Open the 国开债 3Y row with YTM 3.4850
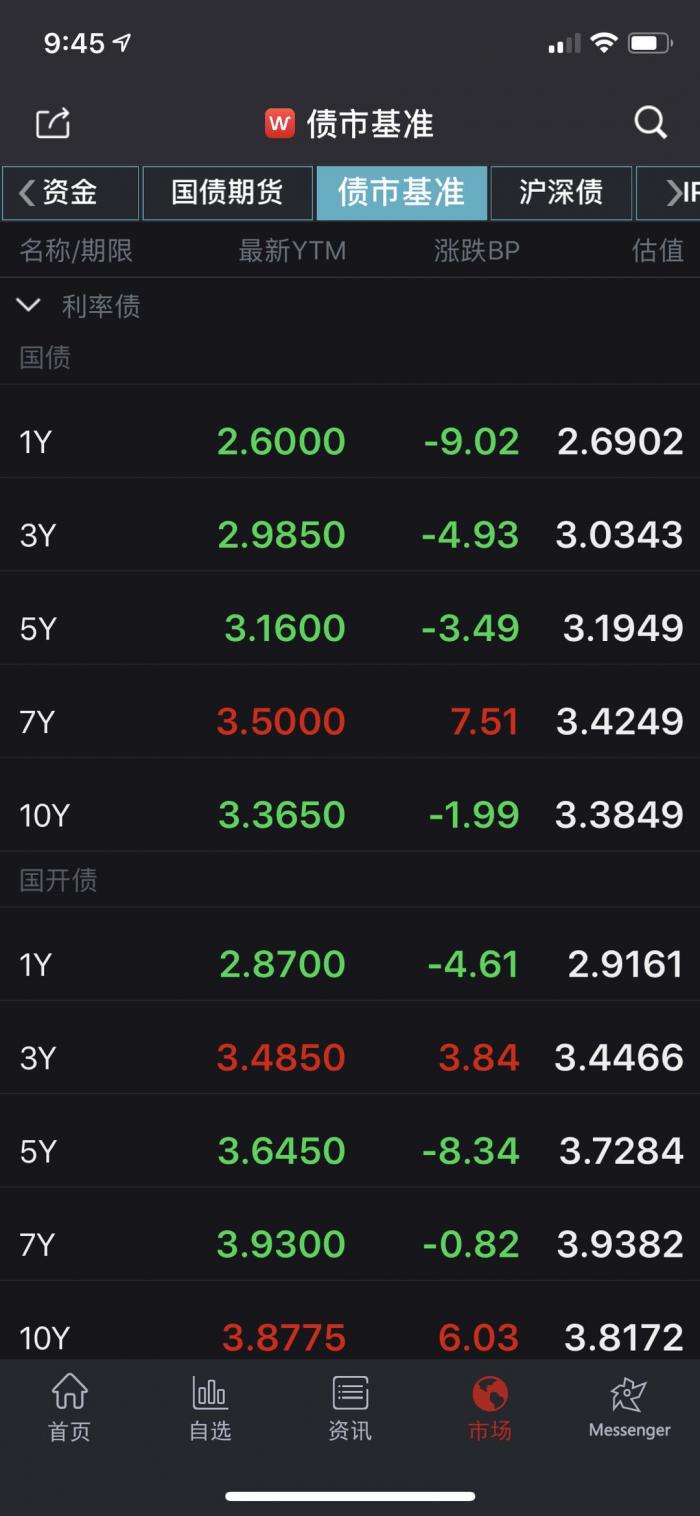700x1516 pixels. (350, 1057)
